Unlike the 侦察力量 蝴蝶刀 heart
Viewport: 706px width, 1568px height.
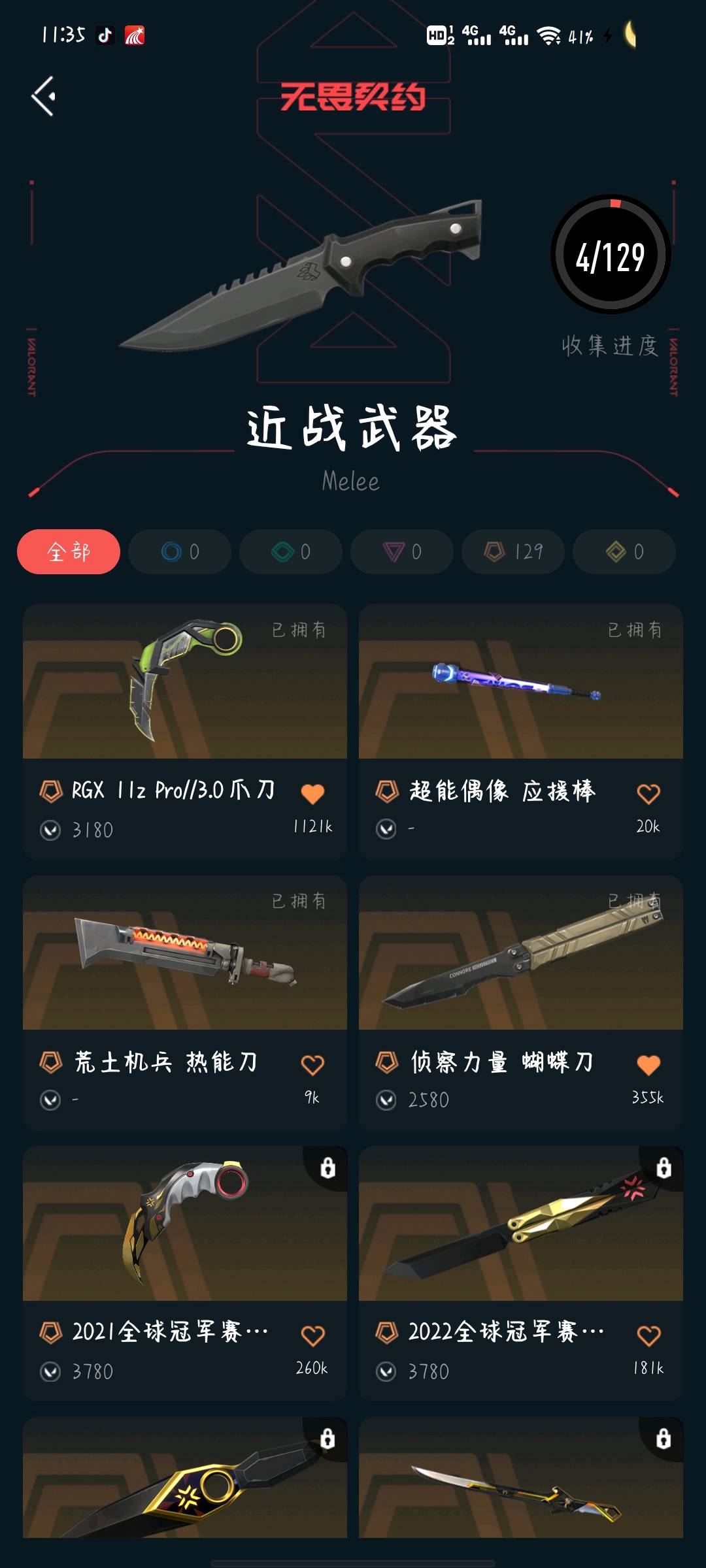pyautogui.click(x=648, y=1065)
